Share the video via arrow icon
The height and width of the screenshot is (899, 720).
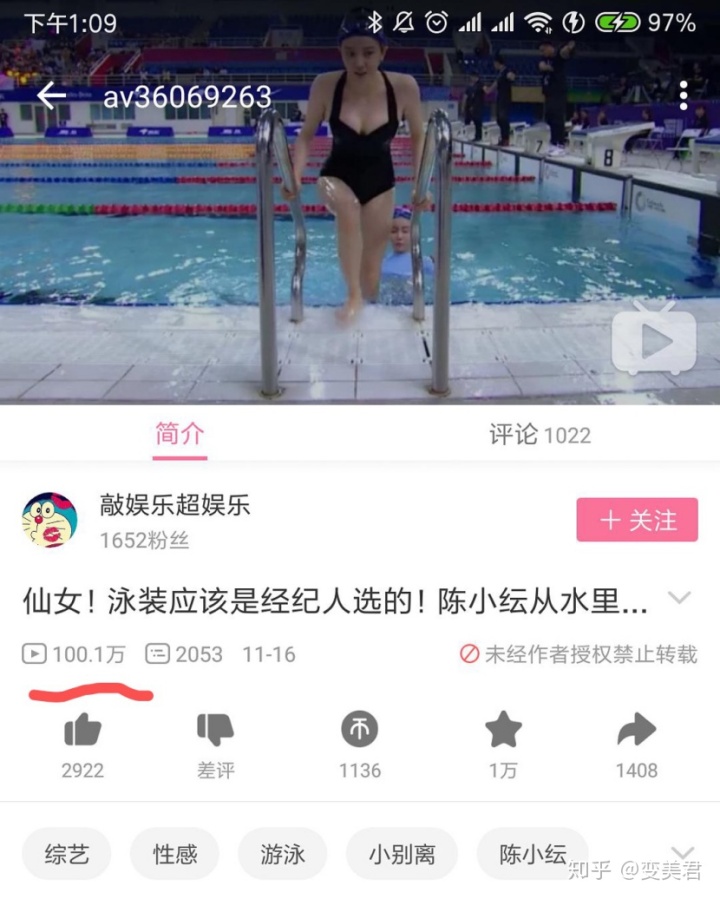(x=636, y=731)
